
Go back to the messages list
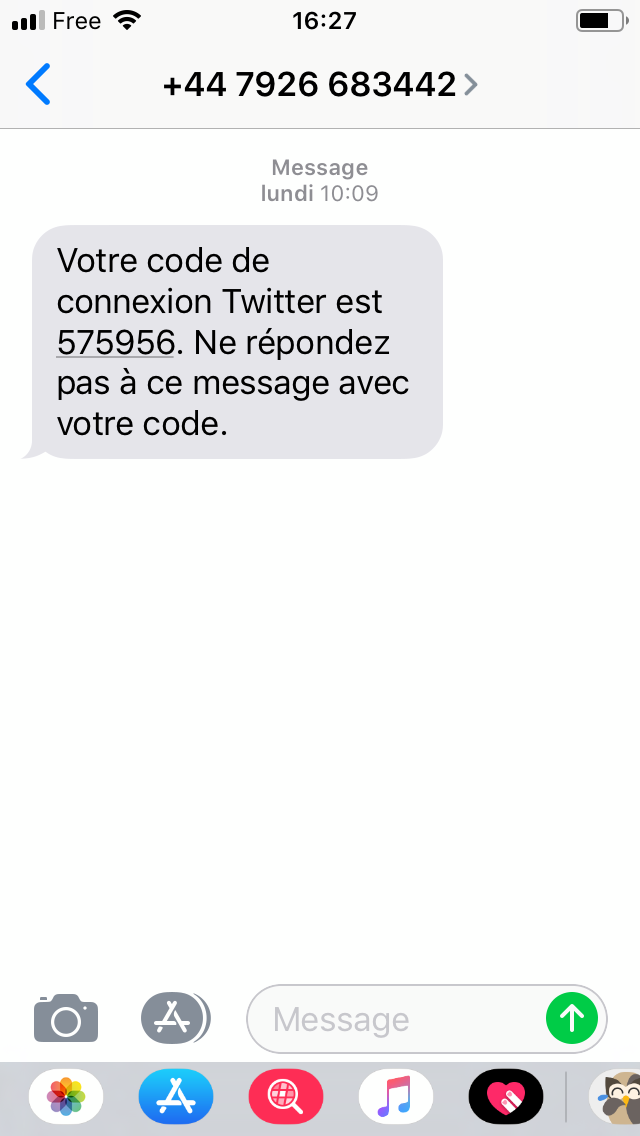pyautogui.click(x=38, y=85)
